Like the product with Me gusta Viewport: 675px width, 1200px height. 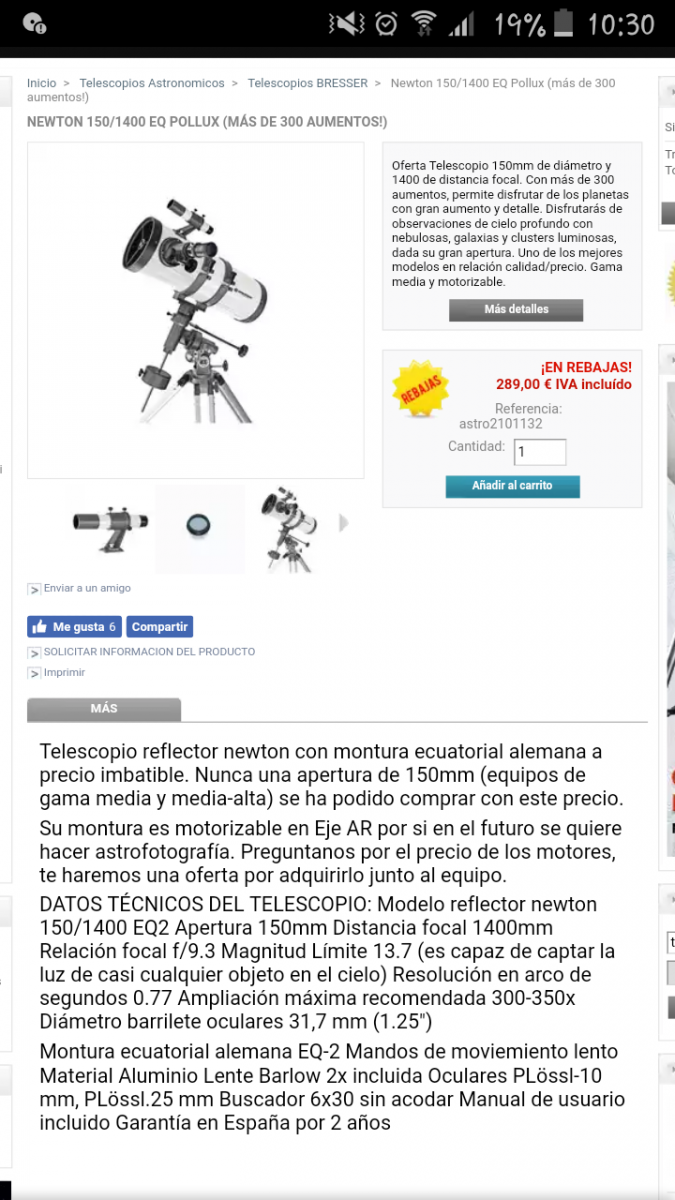(74, 627)
